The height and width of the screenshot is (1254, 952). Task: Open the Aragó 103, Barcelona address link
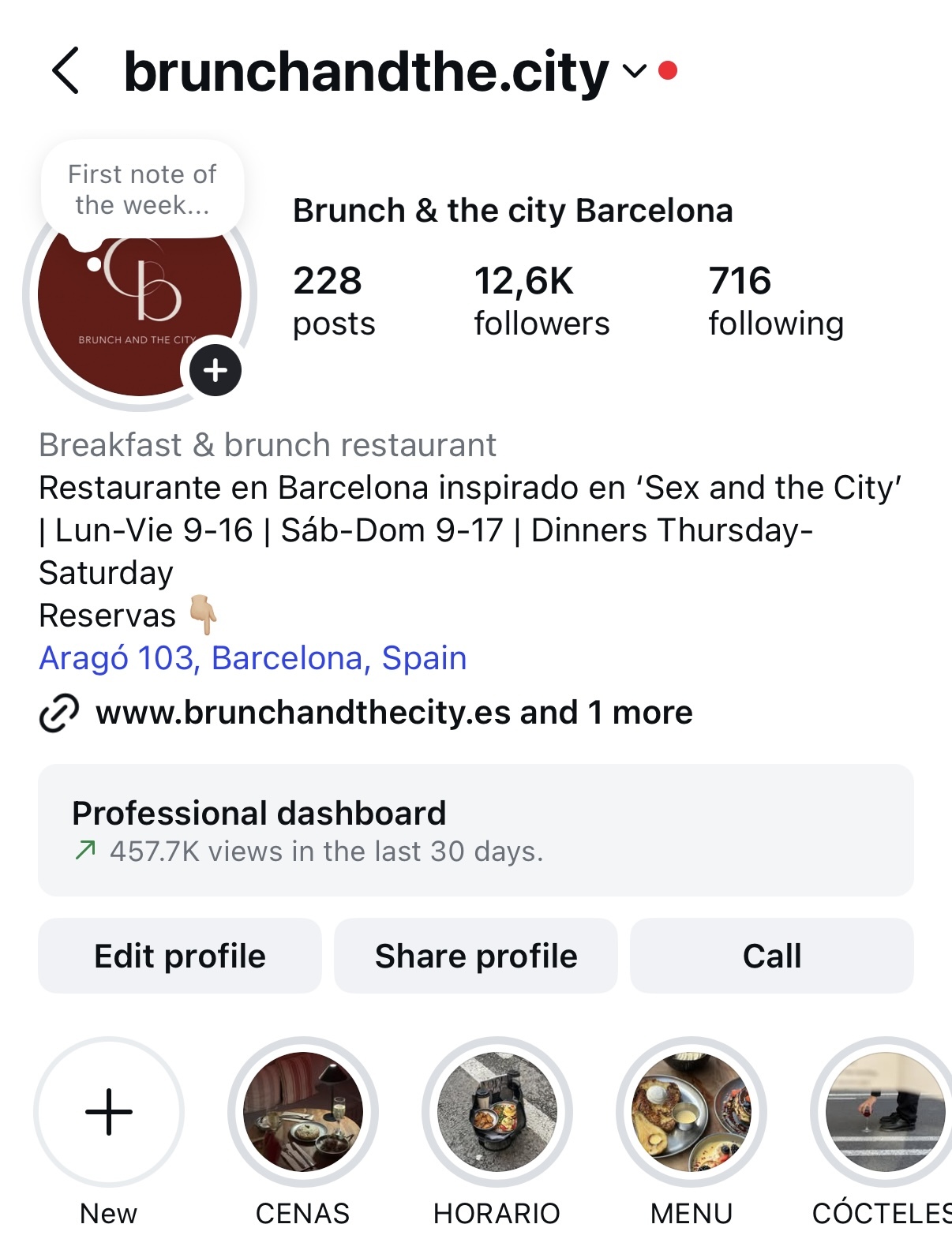coord(253,658)
